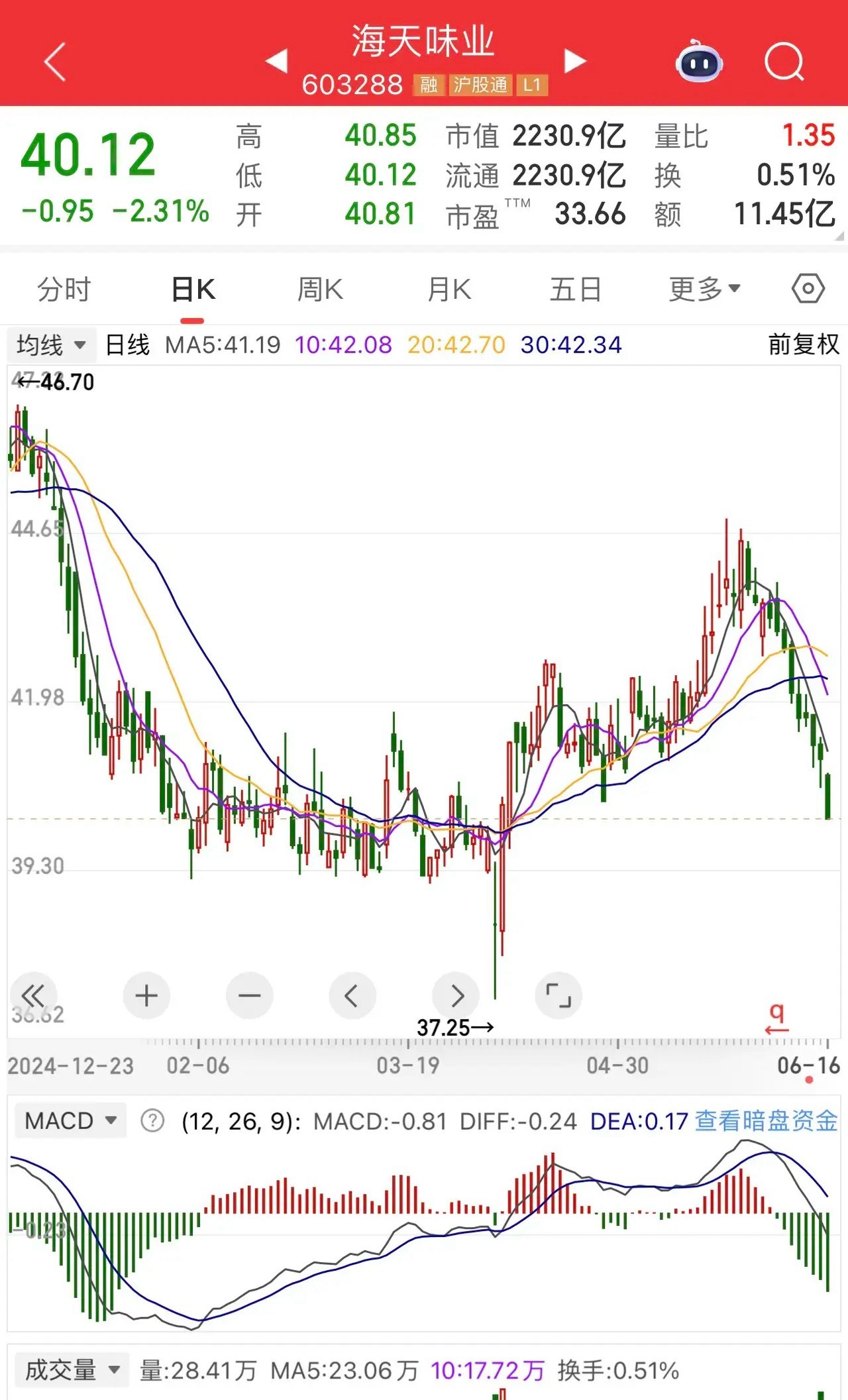
Task: Switch to the 分时 tab
Action: [64, 290]
